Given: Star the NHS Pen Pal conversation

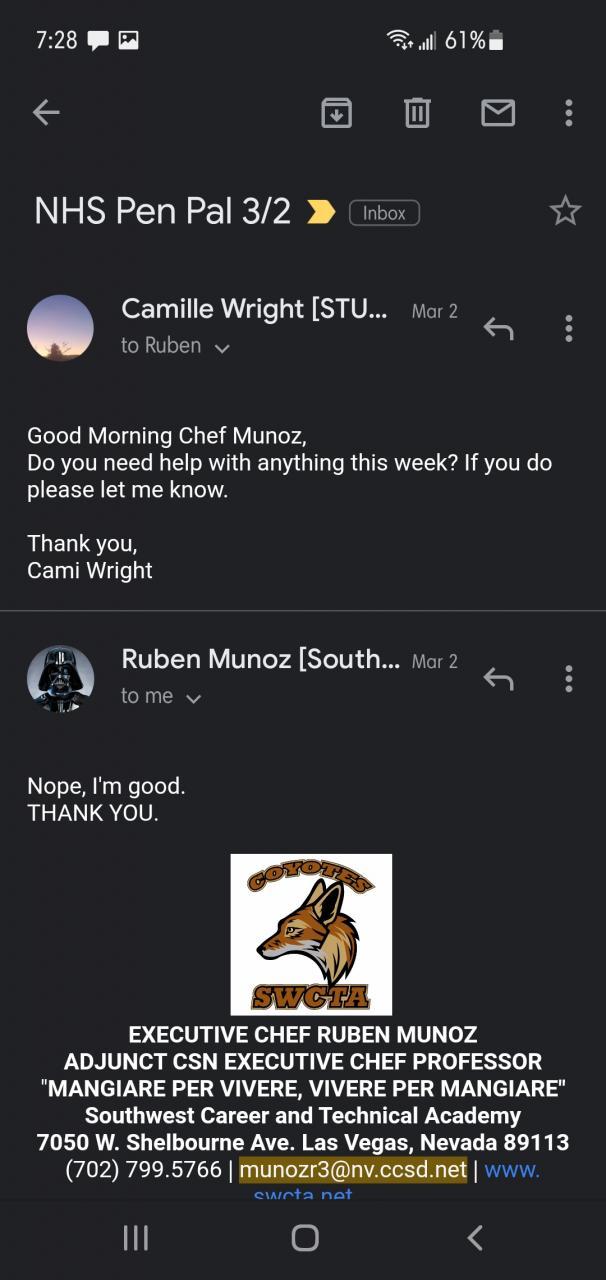Looking at the screenshot, I should tap(565, 211).
